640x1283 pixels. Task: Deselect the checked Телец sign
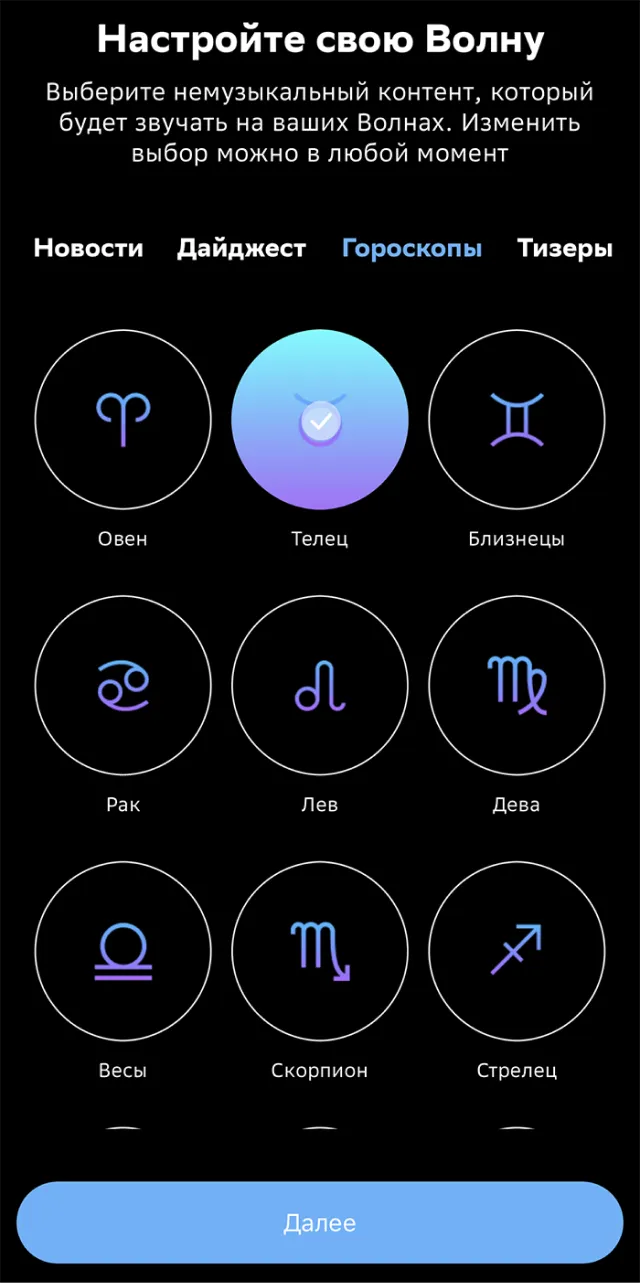pos(320,418)
